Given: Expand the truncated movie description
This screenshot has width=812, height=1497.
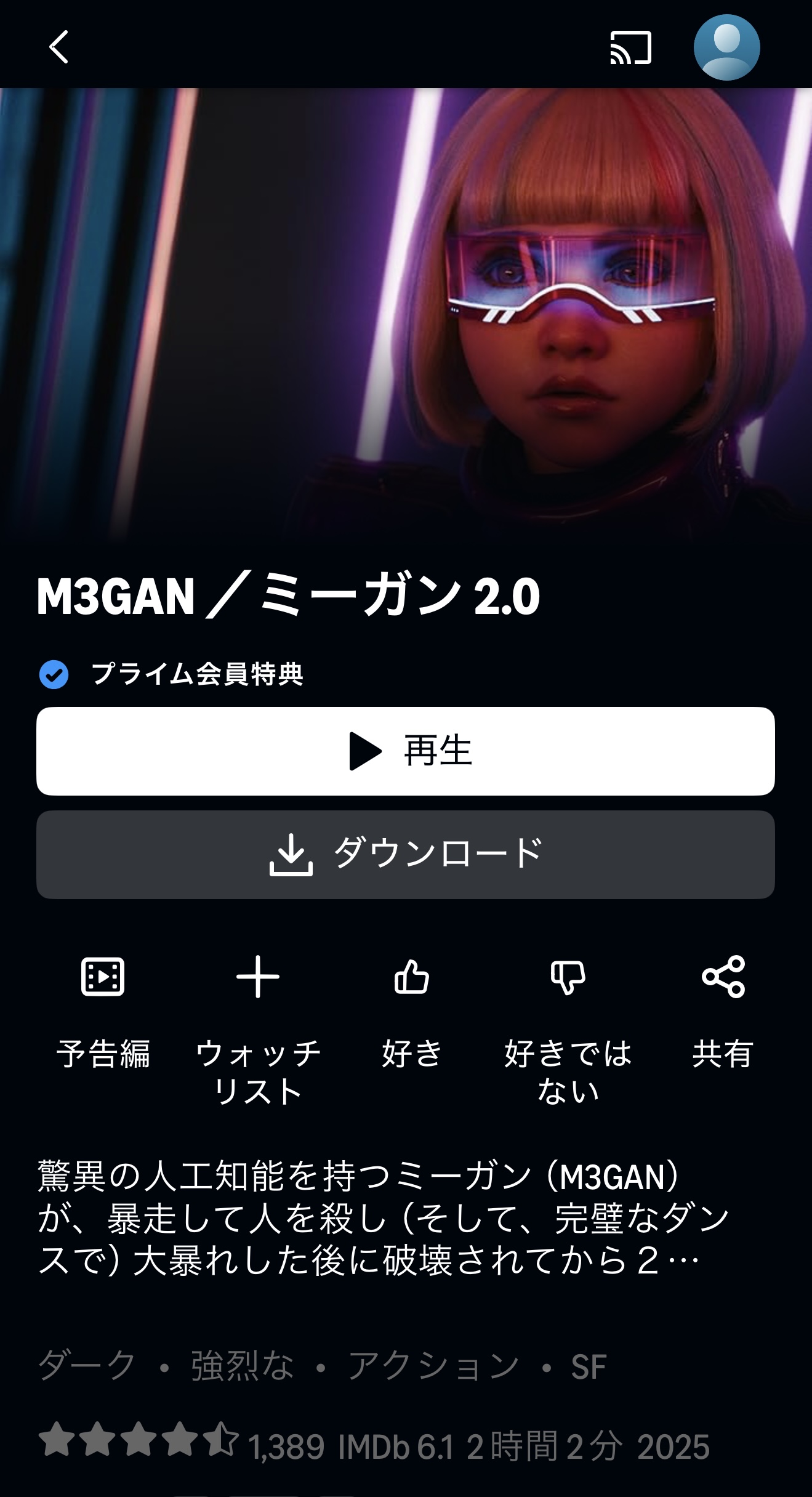Looking at the screenshot, I should [x=369, y=1218].
